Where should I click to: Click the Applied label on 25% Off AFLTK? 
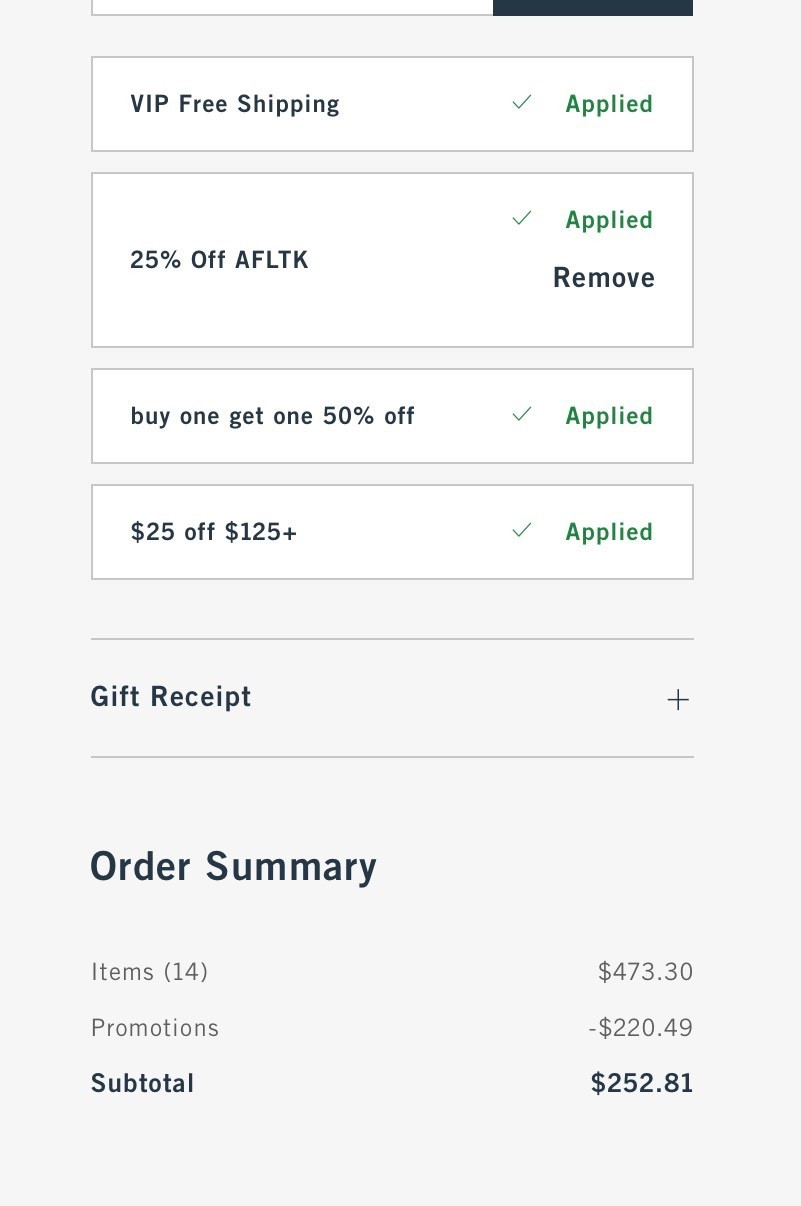[x=609, y=219]
